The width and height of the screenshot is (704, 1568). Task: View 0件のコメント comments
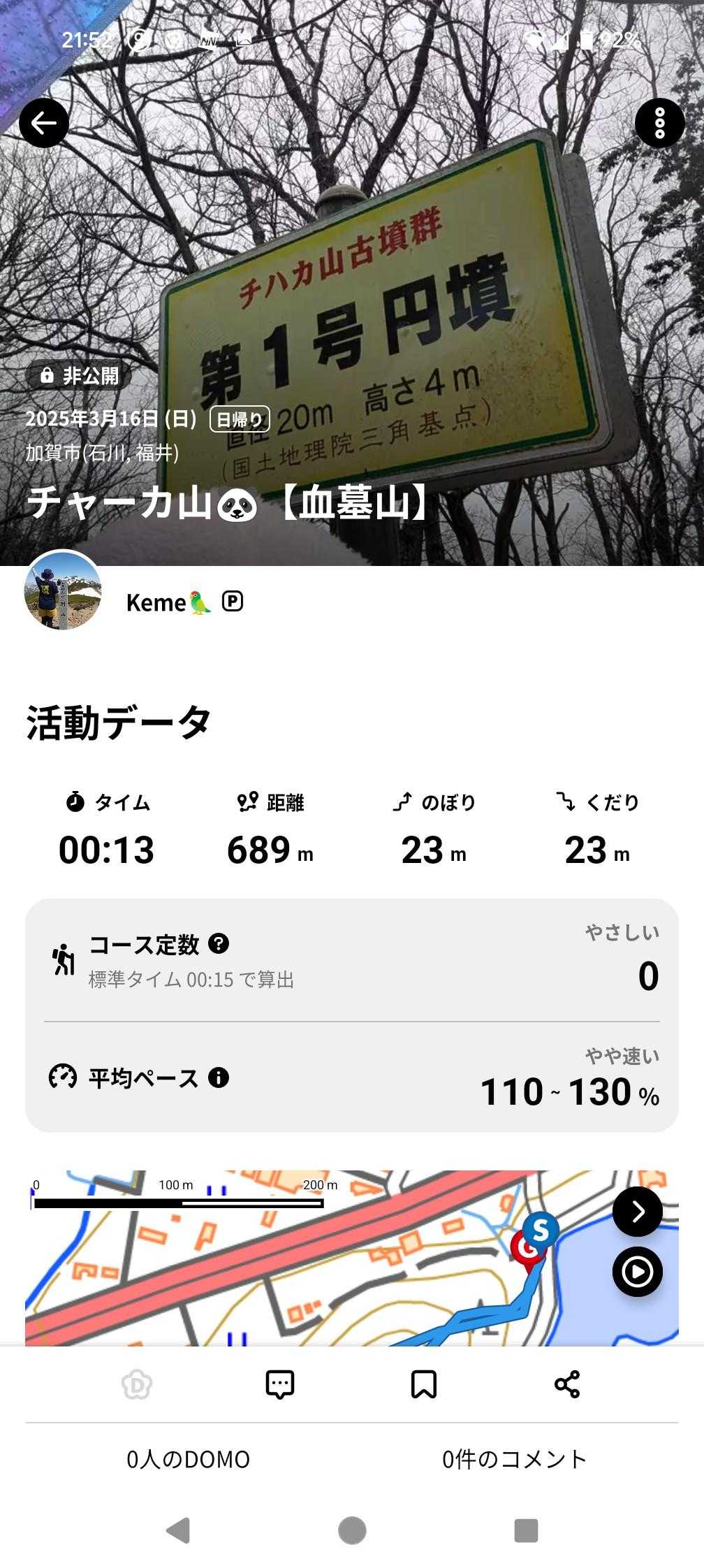514,1459
